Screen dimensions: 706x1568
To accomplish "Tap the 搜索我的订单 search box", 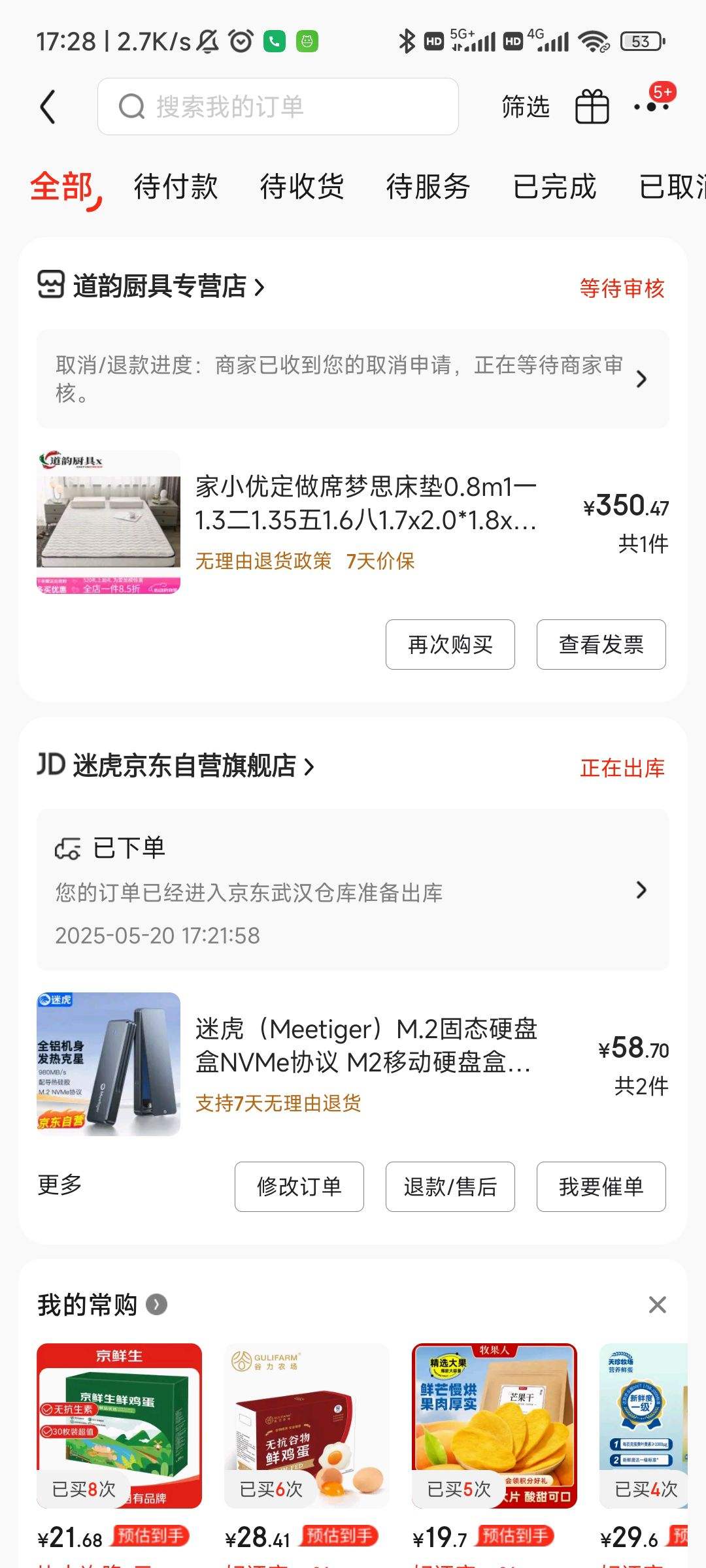I will [278, 106].
